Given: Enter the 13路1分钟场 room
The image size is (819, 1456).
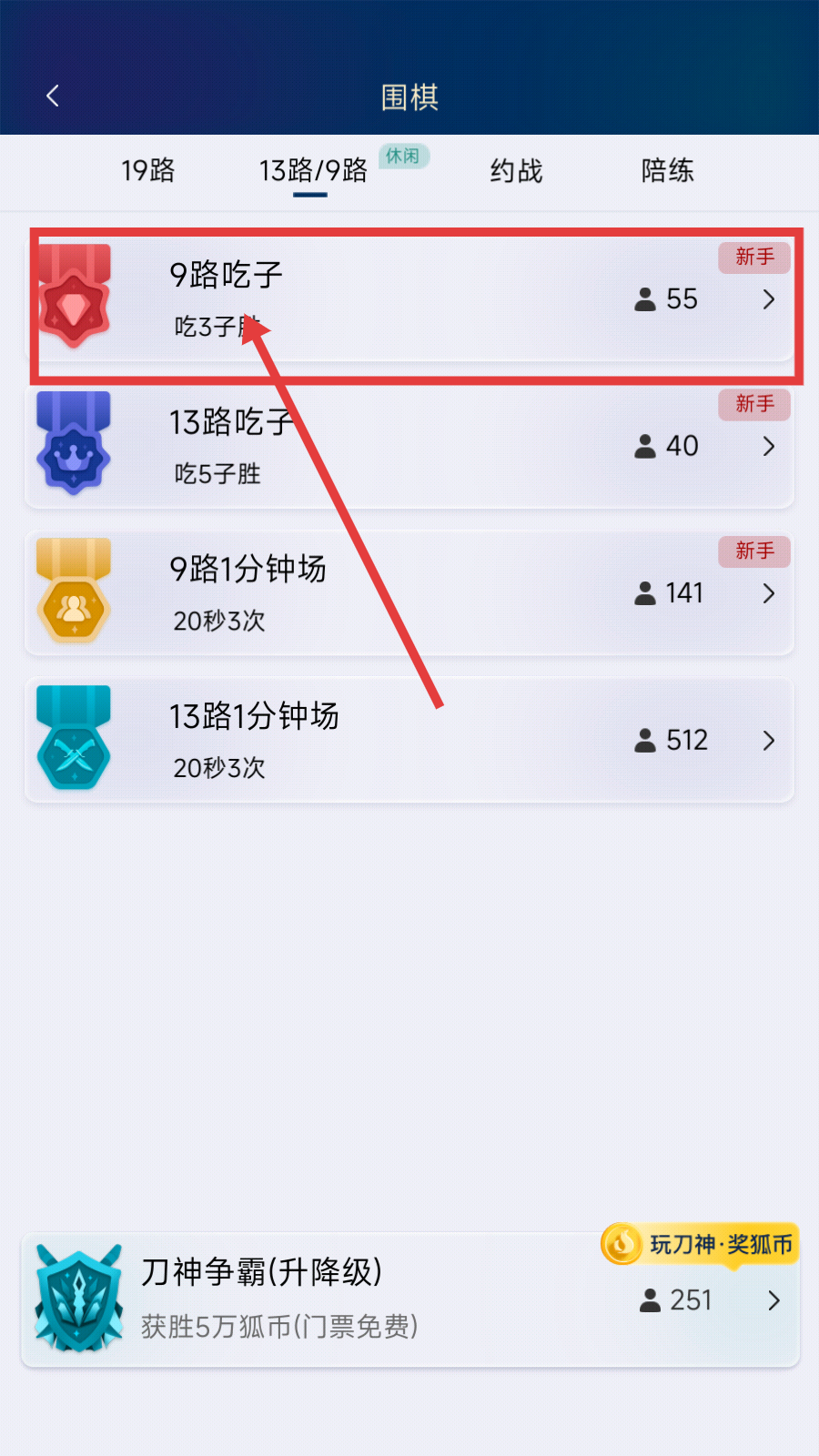Looking at the screenshot, I should (x=409, y=741).
